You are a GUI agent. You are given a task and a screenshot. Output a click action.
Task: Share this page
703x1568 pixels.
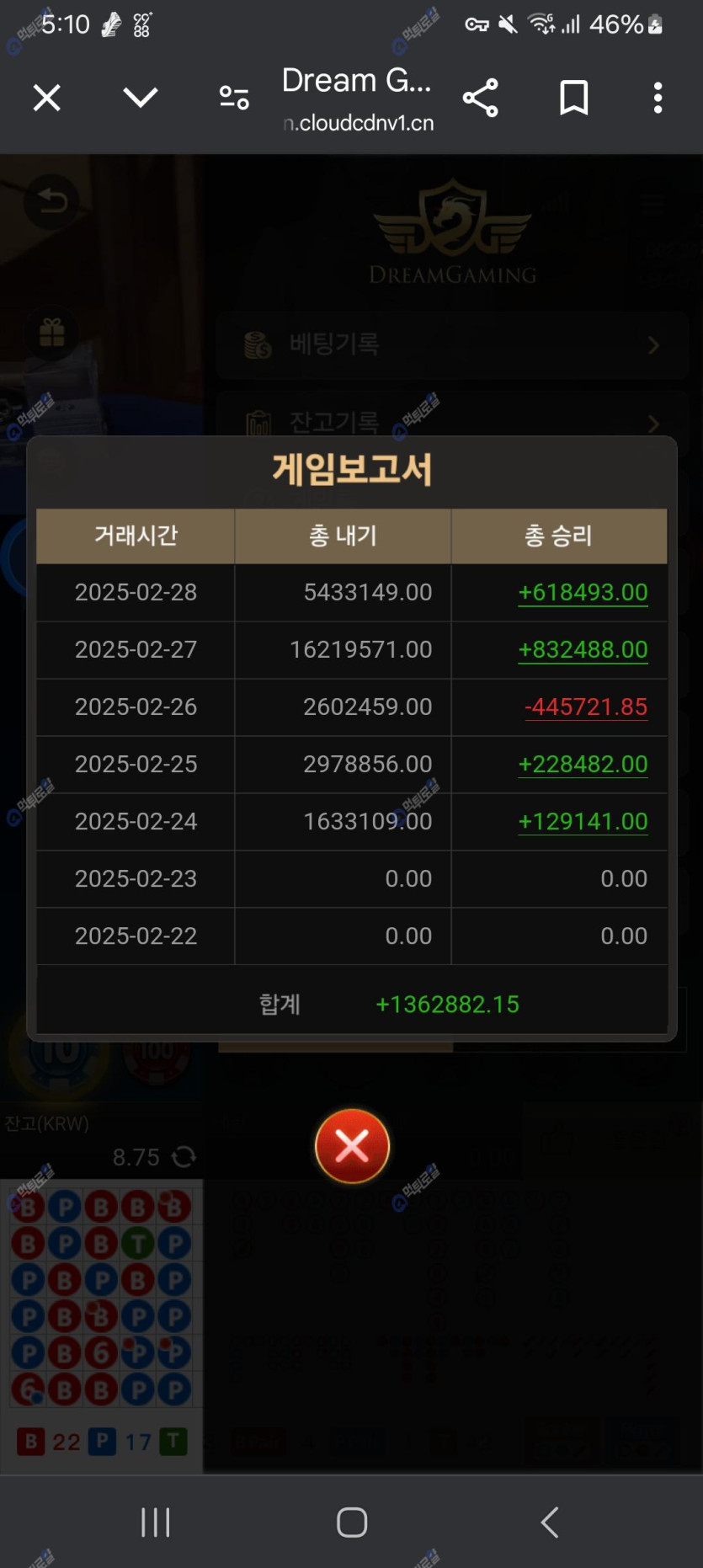[x=481, y=99]
